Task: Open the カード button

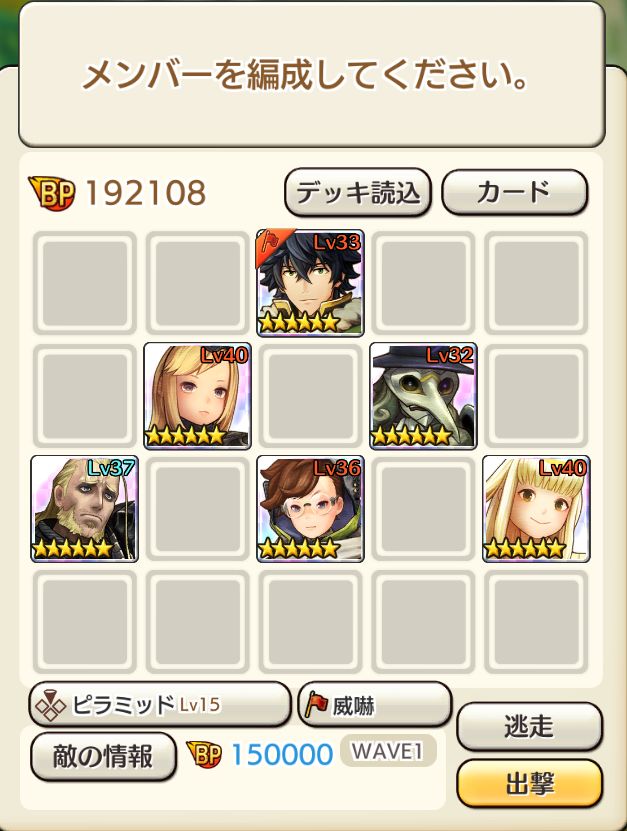Action: [x=514, y=192]
